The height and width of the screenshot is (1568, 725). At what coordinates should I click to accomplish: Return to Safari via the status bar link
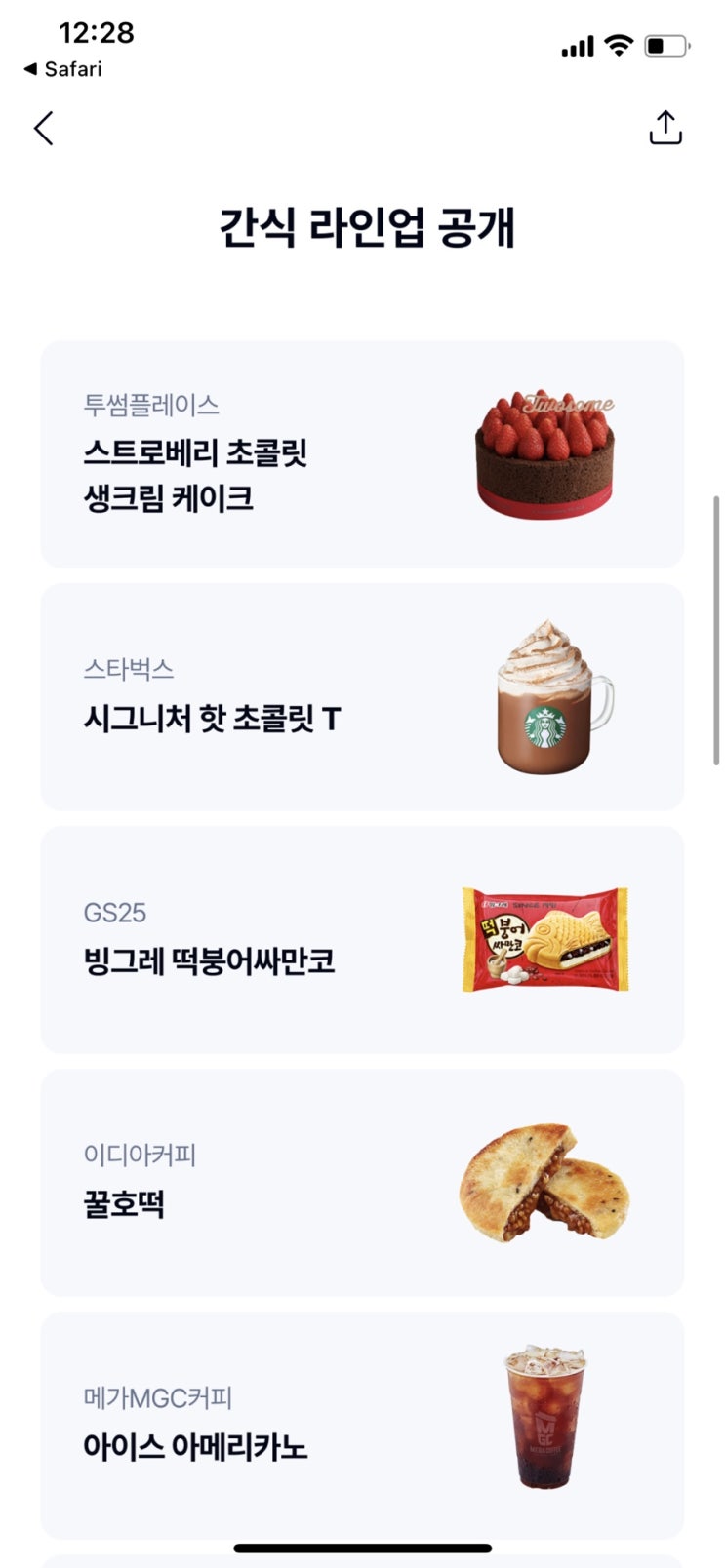(63, 69)
